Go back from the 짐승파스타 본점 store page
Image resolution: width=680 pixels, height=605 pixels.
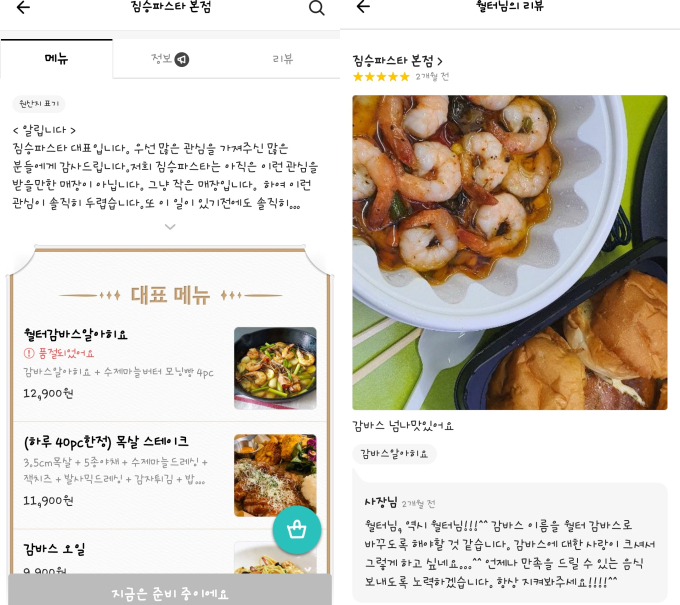point(23,8)
